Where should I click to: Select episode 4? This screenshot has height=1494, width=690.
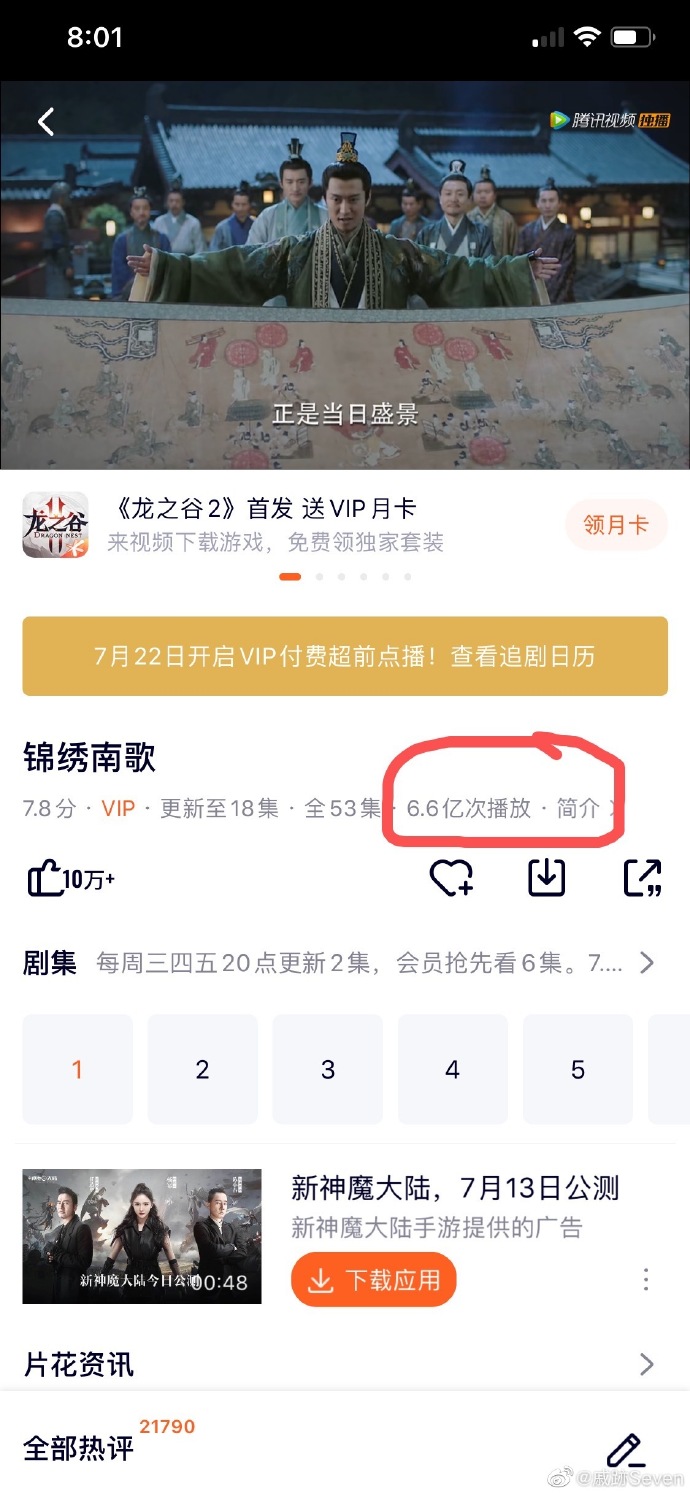coord(452,1069)
